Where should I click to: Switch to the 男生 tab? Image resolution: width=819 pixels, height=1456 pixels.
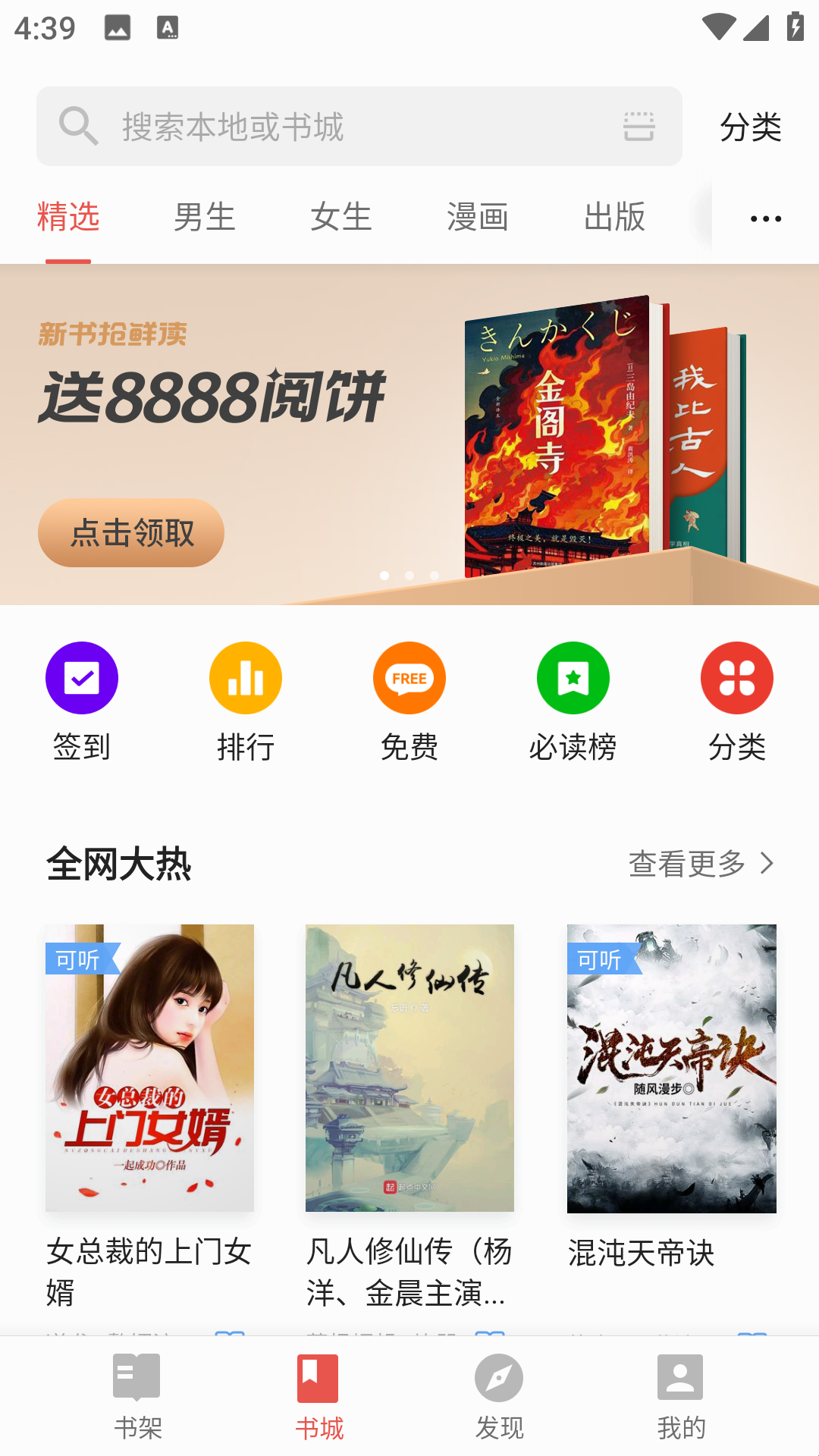click(204, 217)
